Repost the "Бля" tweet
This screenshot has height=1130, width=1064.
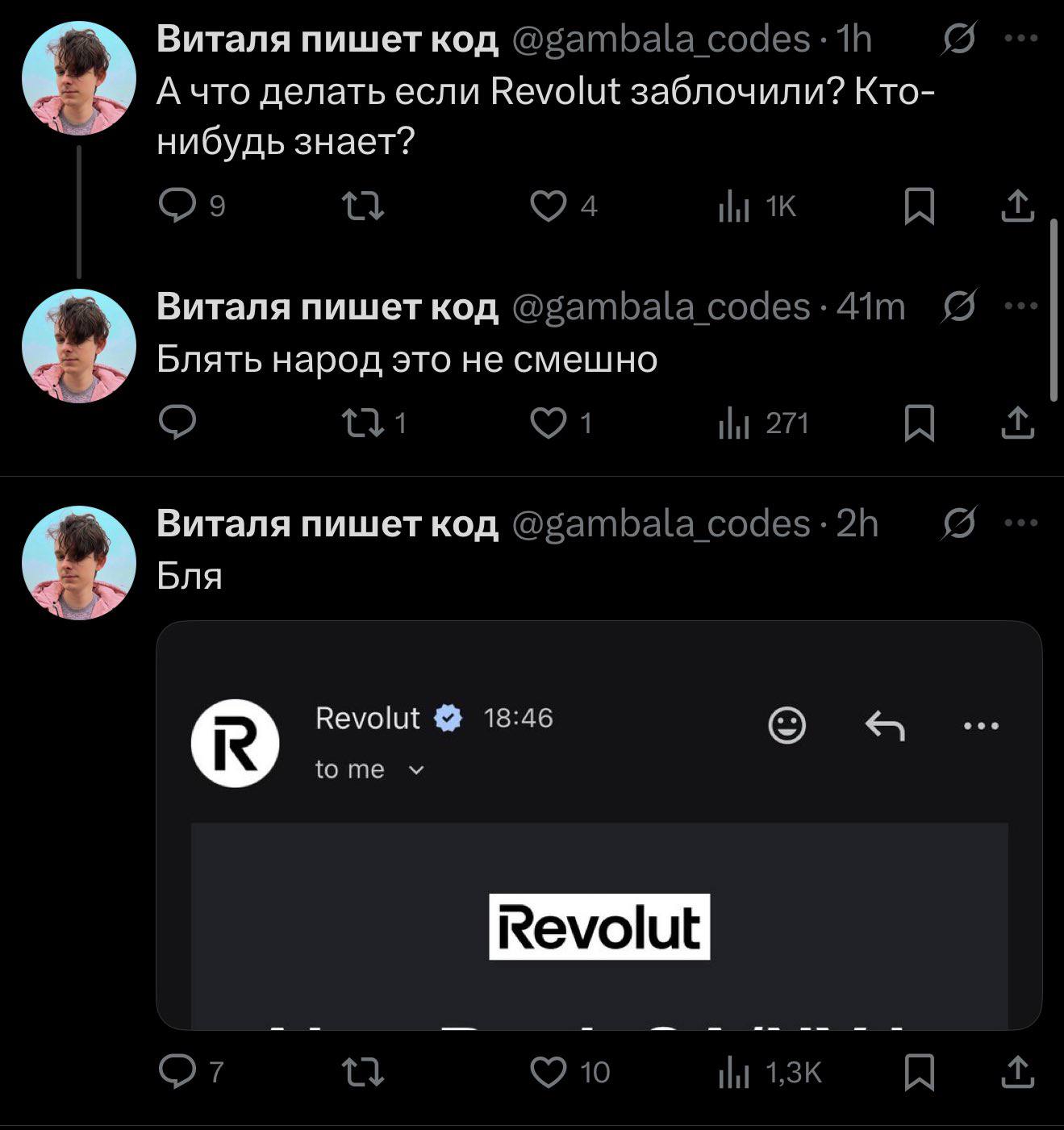point(363,1072)
